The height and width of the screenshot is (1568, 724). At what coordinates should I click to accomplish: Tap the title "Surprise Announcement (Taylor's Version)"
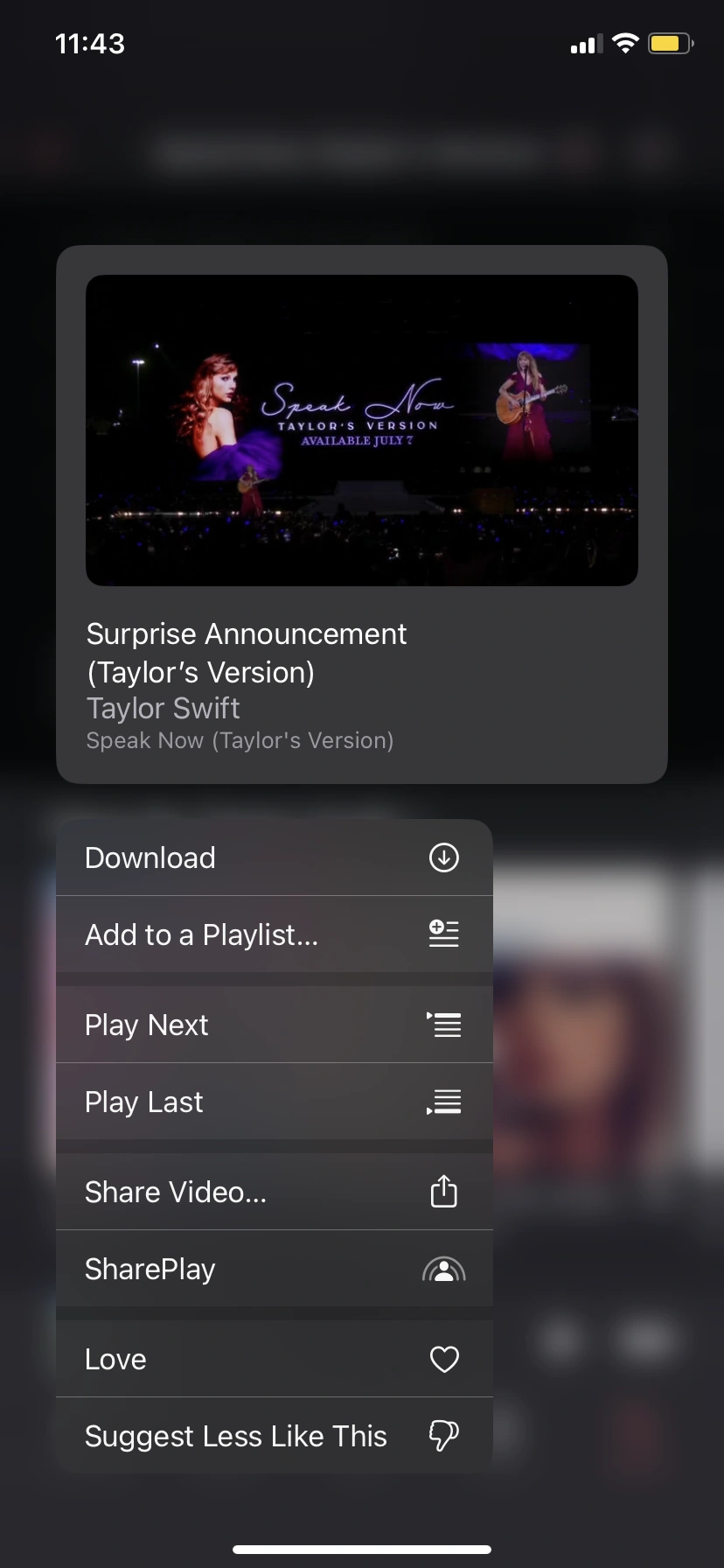pyautogui.click(x=246, y=652)
